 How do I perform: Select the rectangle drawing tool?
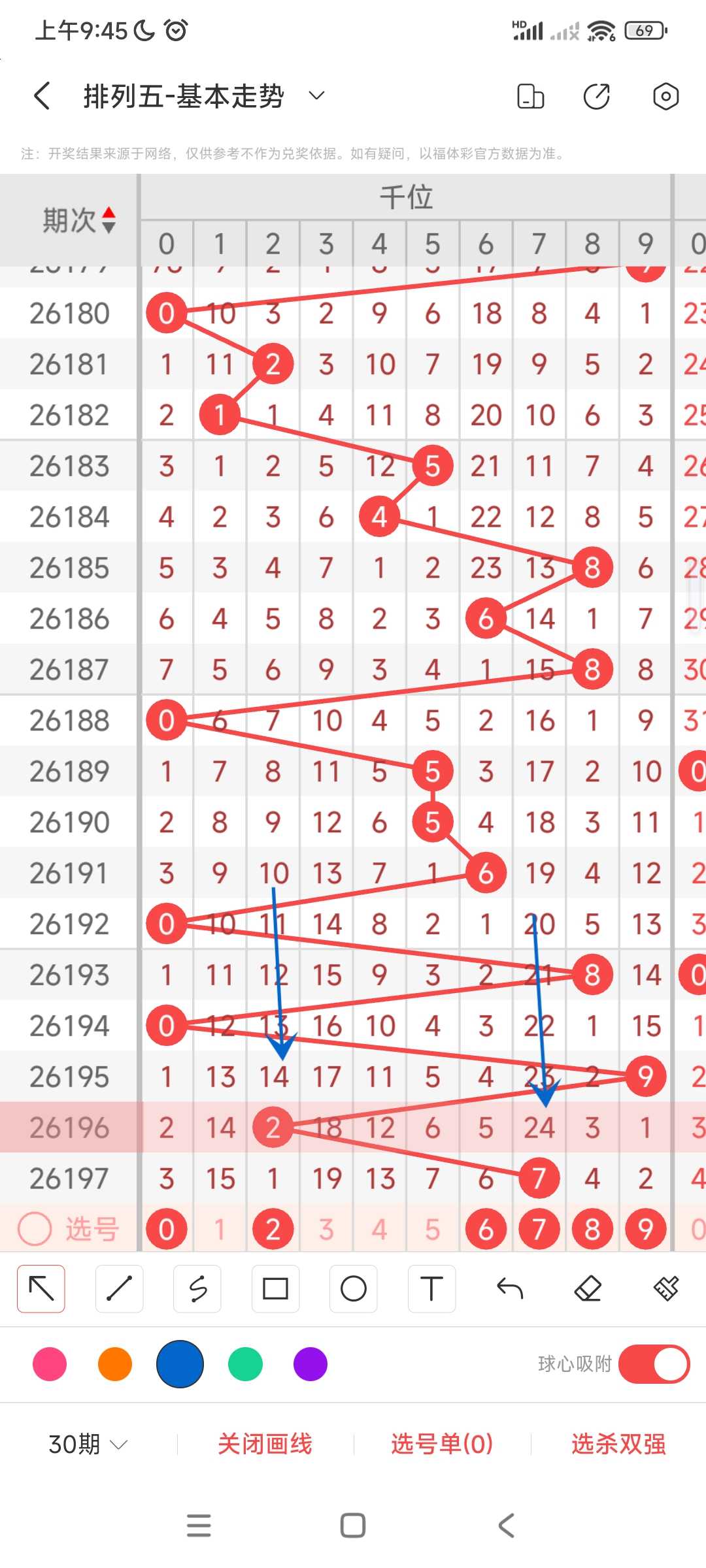tap(275, 1288)
